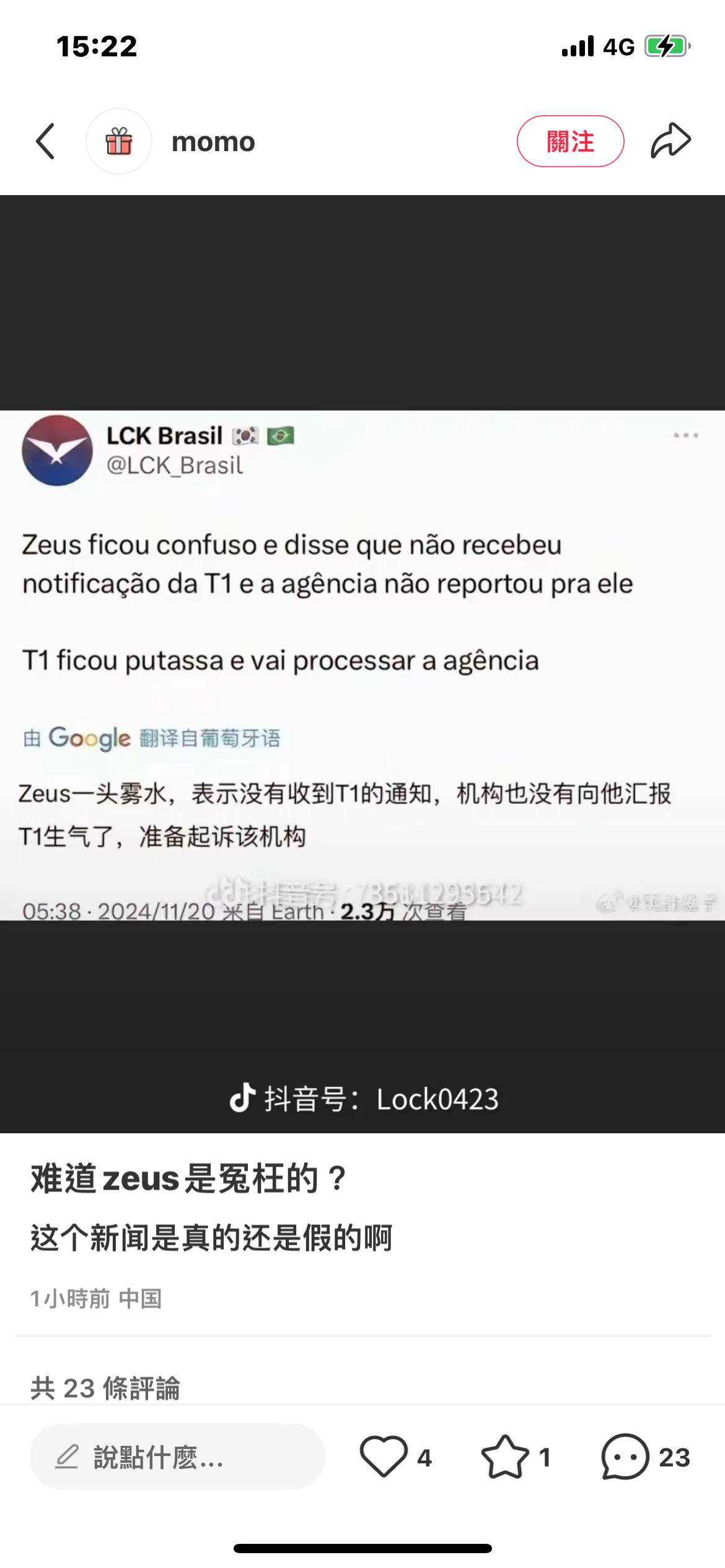
Task: Tap the 說點什麼 comment field
Action: pyautogui.click(x=177, y=1457)
